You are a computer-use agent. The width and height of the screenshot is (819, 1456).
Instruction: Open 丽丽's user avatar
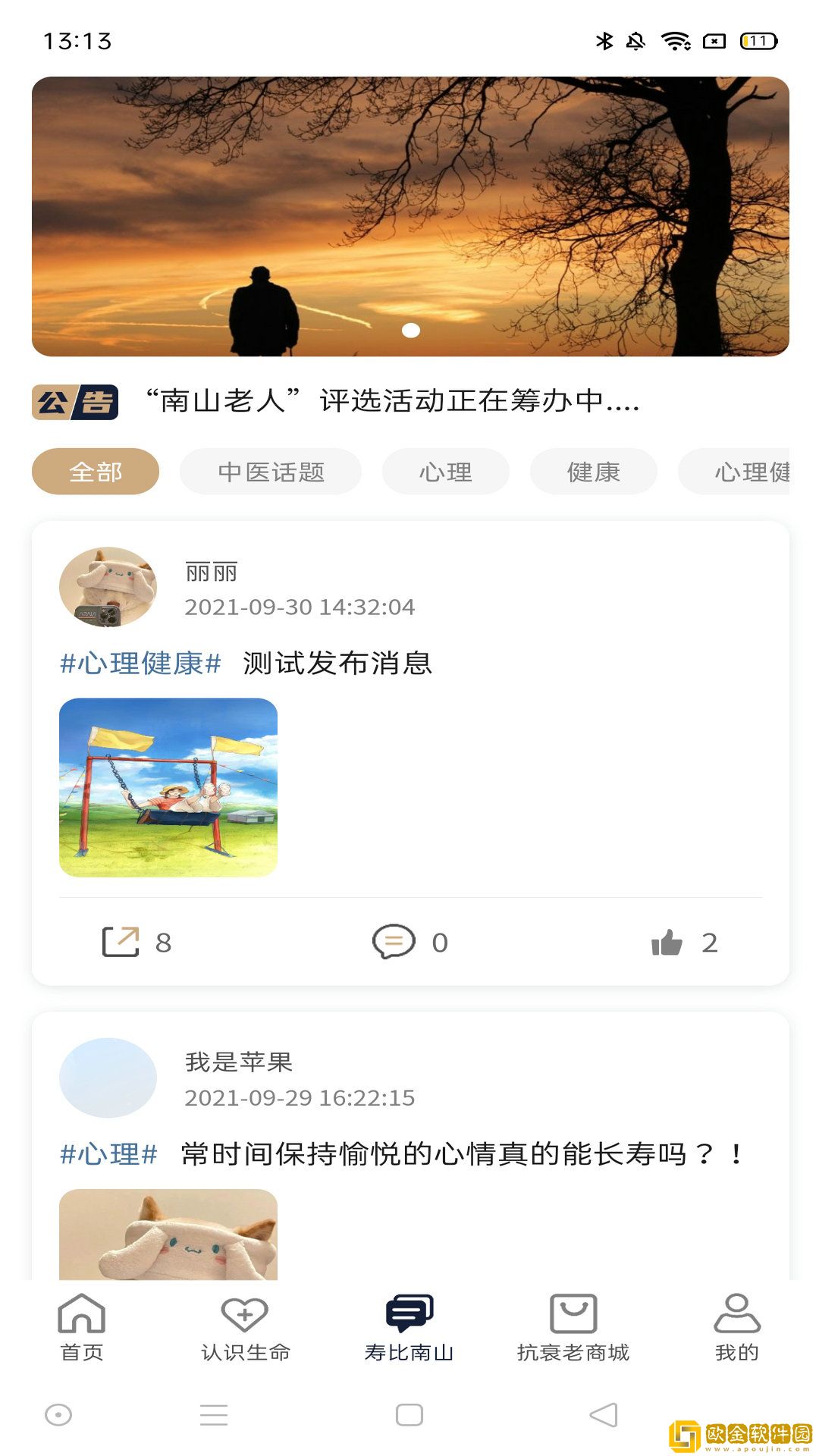pos(108,590)
